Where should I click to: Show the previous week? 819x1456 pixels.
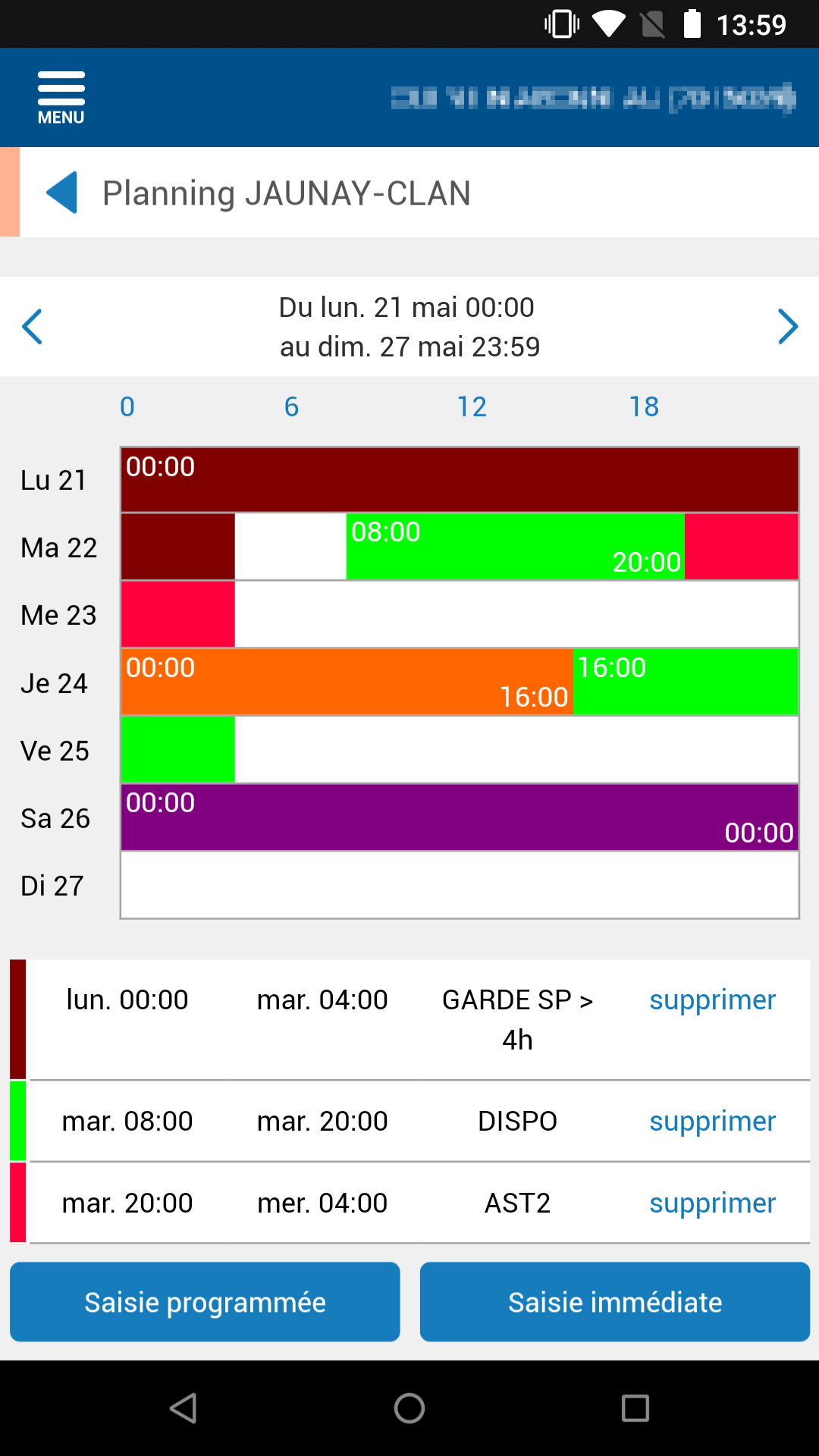pyautogui.click(x=32, y=327)
